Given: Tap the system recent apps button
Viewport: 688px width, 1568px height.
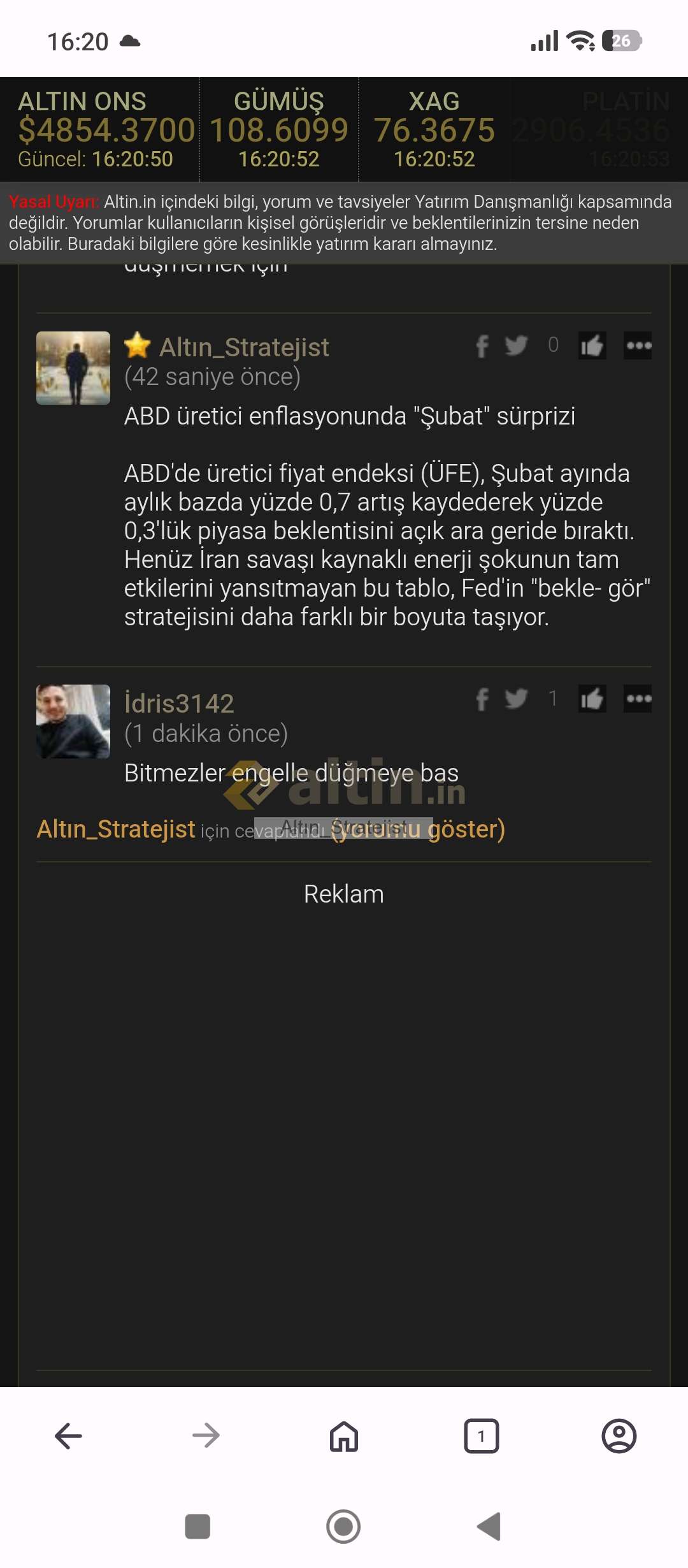Looking at the screenshot, I should pos(197,1527).
